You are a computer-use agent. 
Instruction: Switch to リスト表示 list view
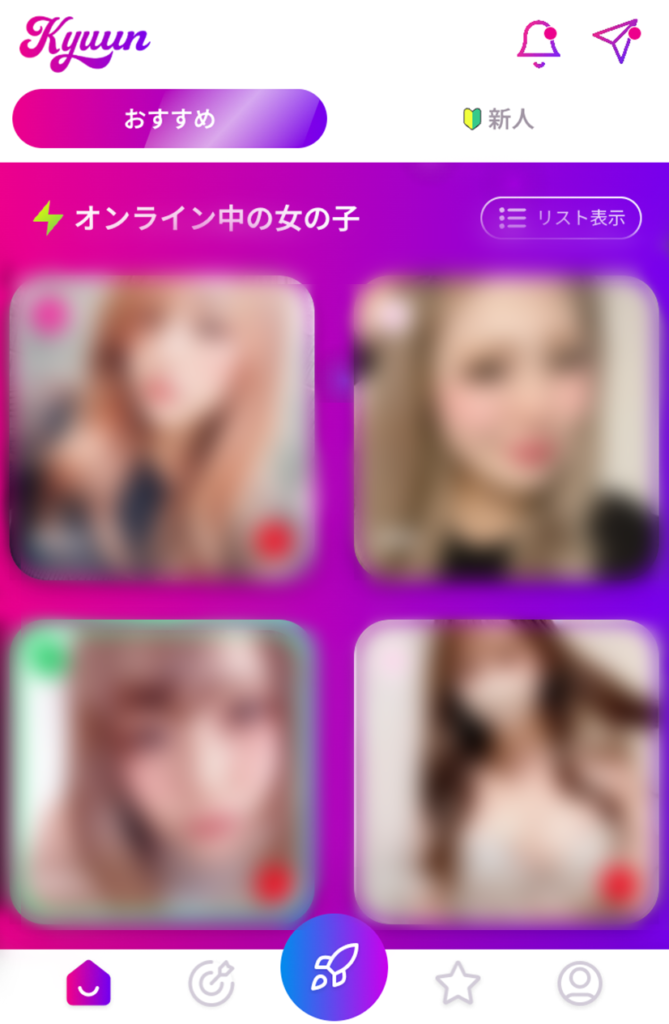(x=561, y=218)
